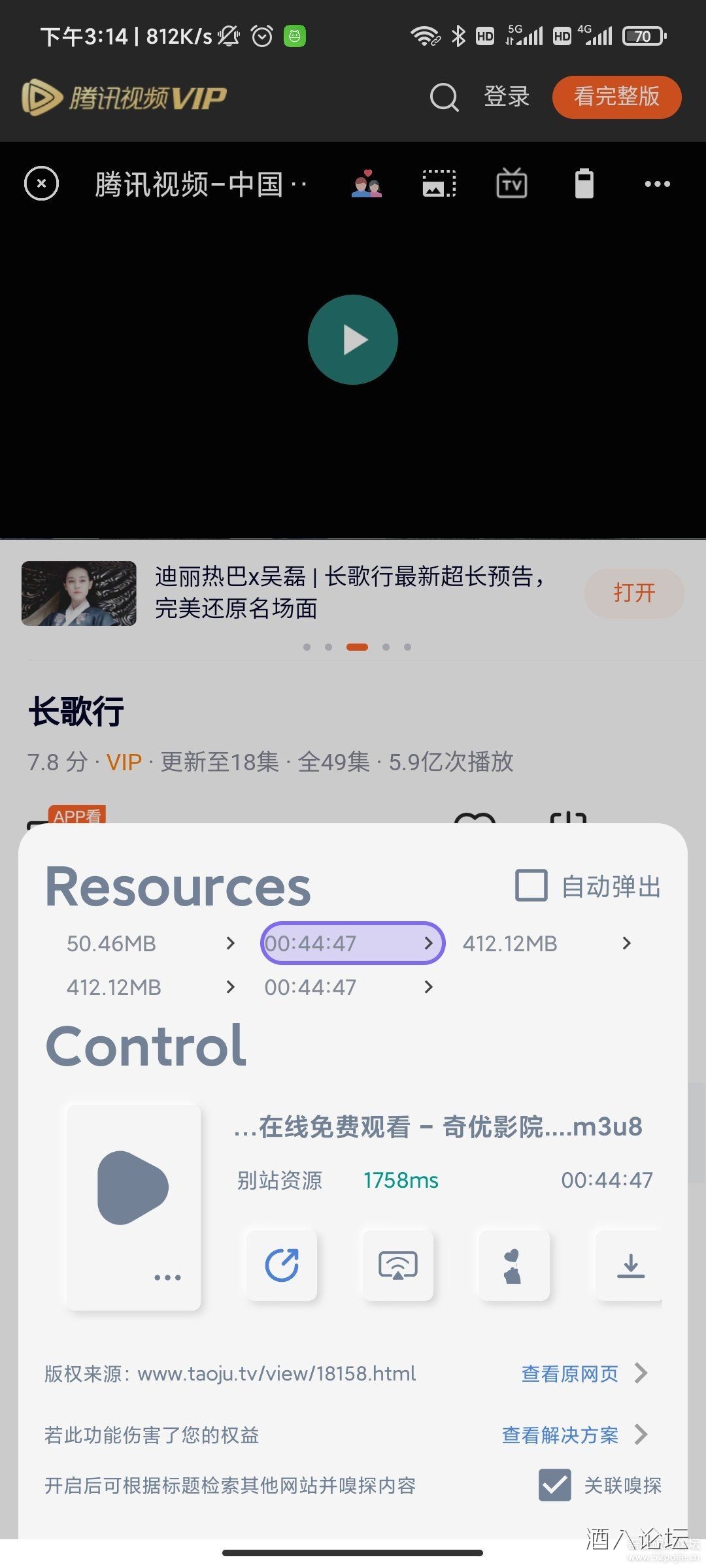The height and width of the screenshot is (1568, 706).
Task: Close the player overlay
Action: click(x=41, y=184)
